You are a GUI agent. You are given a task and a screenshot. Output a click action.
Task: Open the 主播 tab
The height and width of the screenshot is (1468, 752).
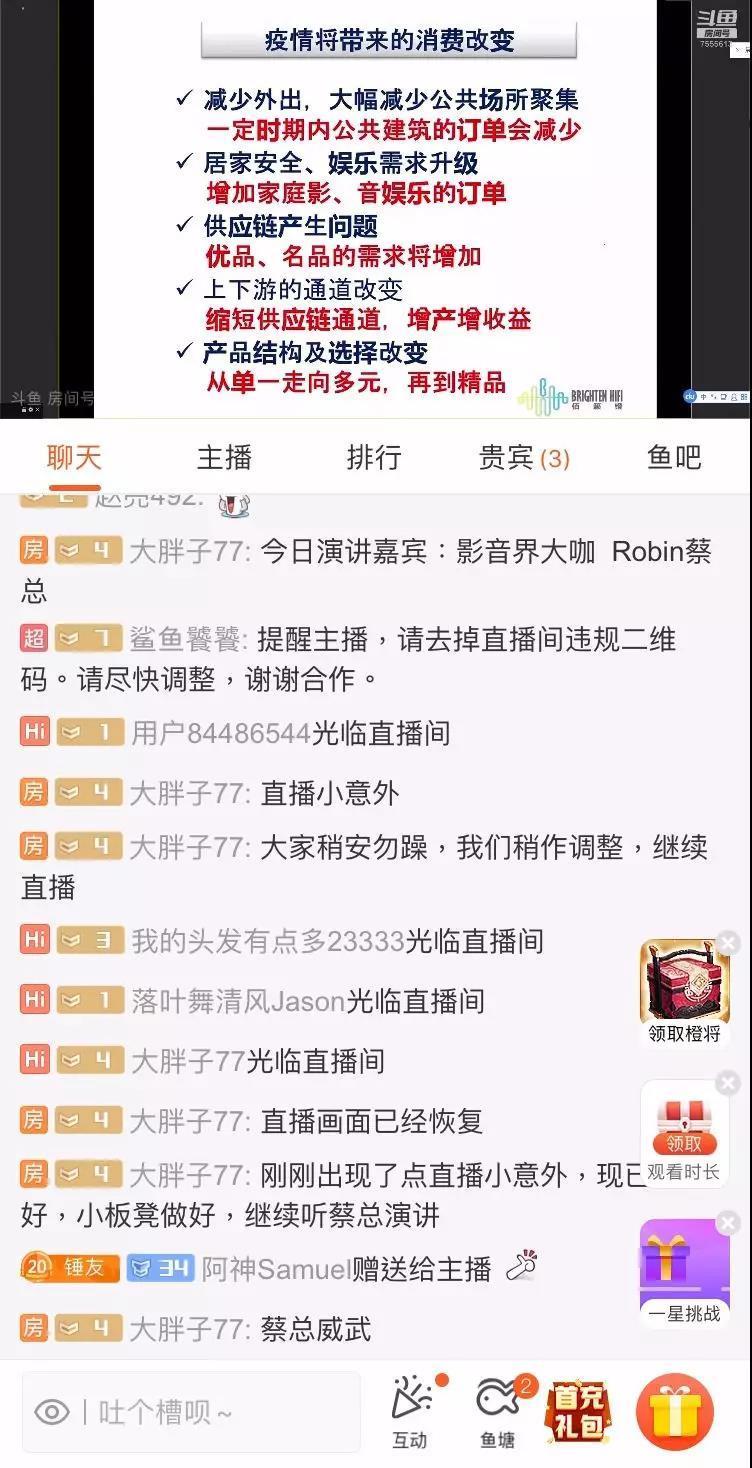tap(224, 458)
